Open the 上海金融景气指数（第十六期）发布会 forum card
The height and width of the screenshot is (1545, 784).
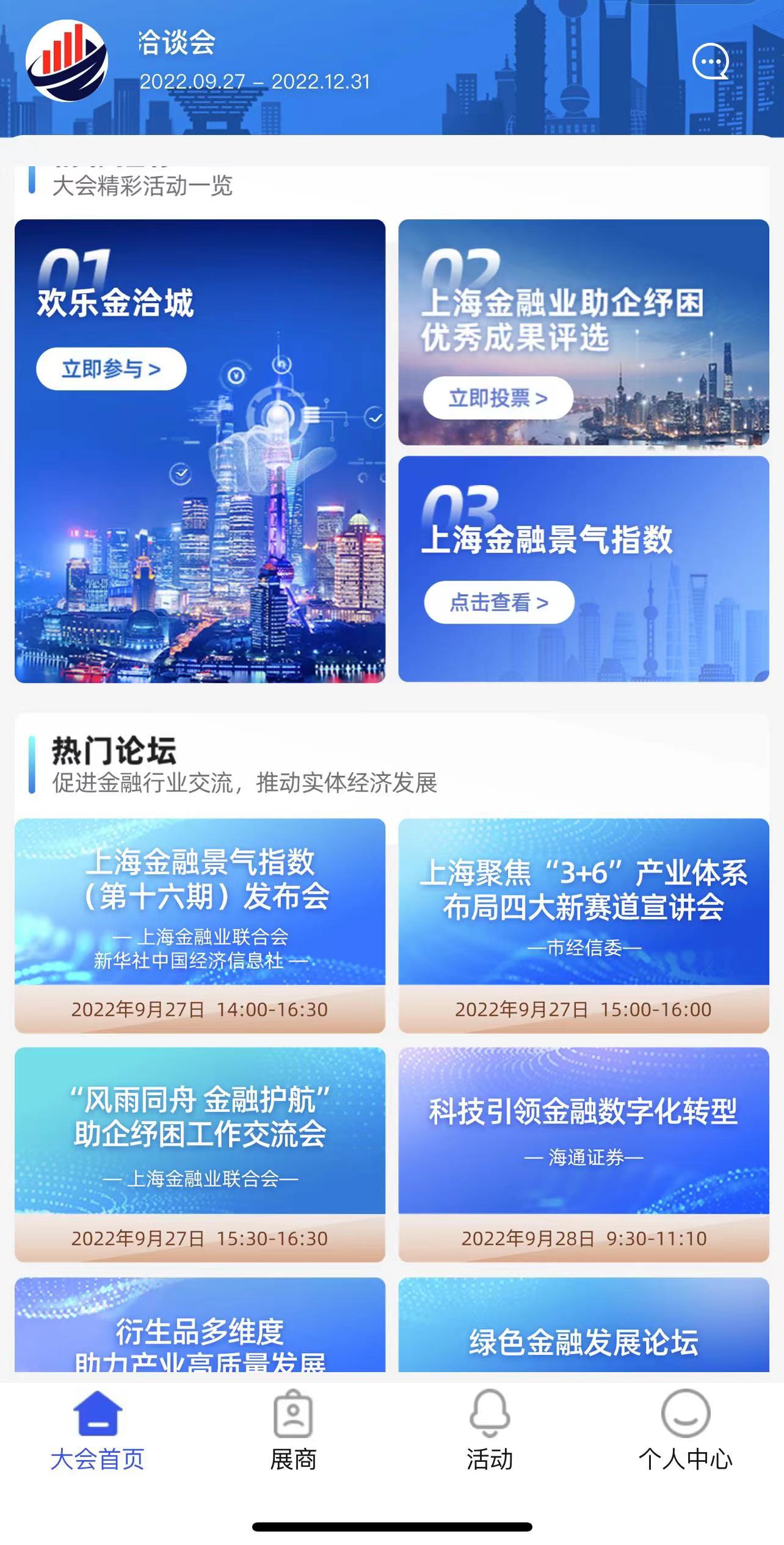click(200, 925)
